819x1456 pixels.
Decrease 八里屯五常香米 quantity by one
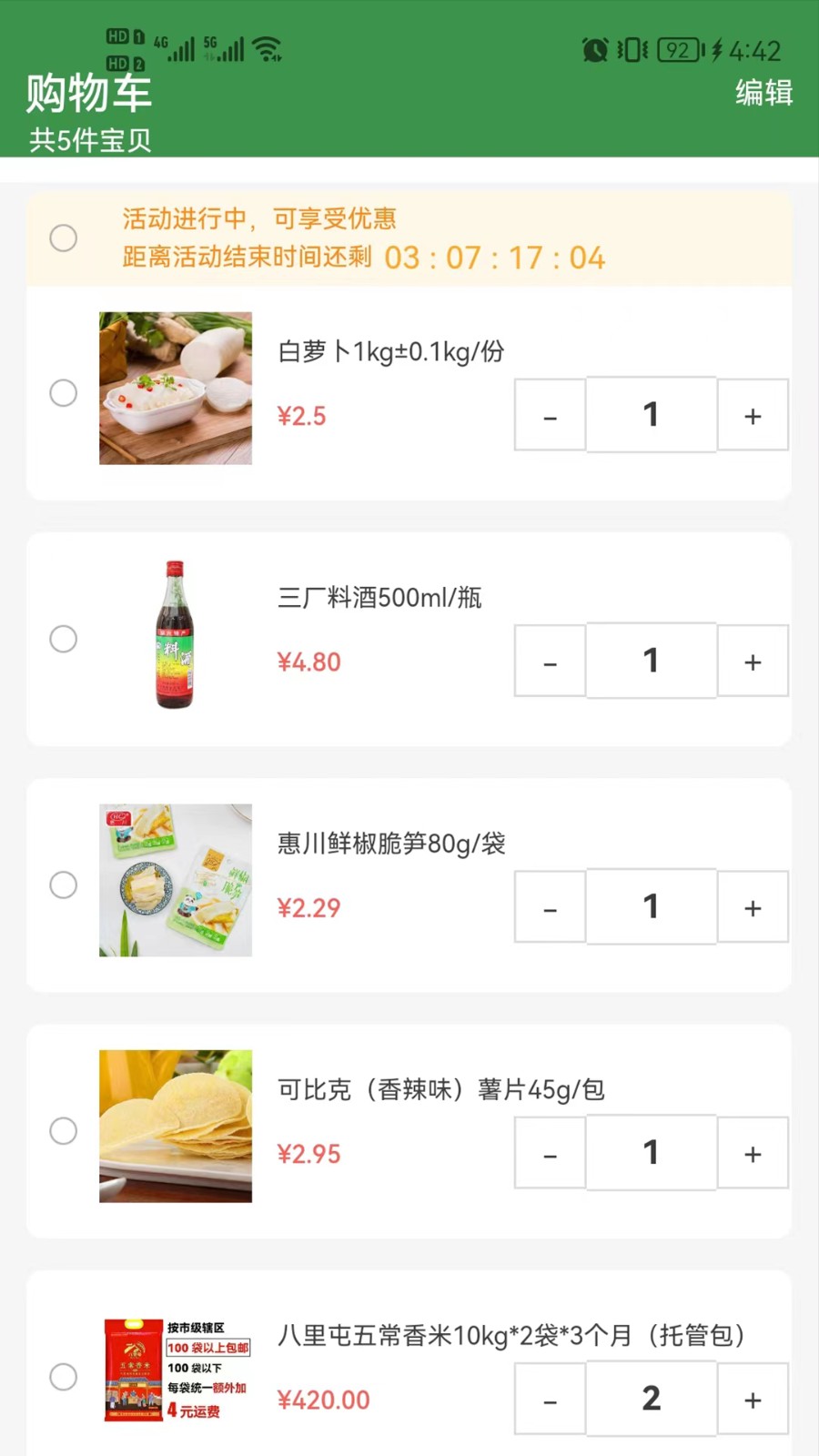tap(550, 1400)
